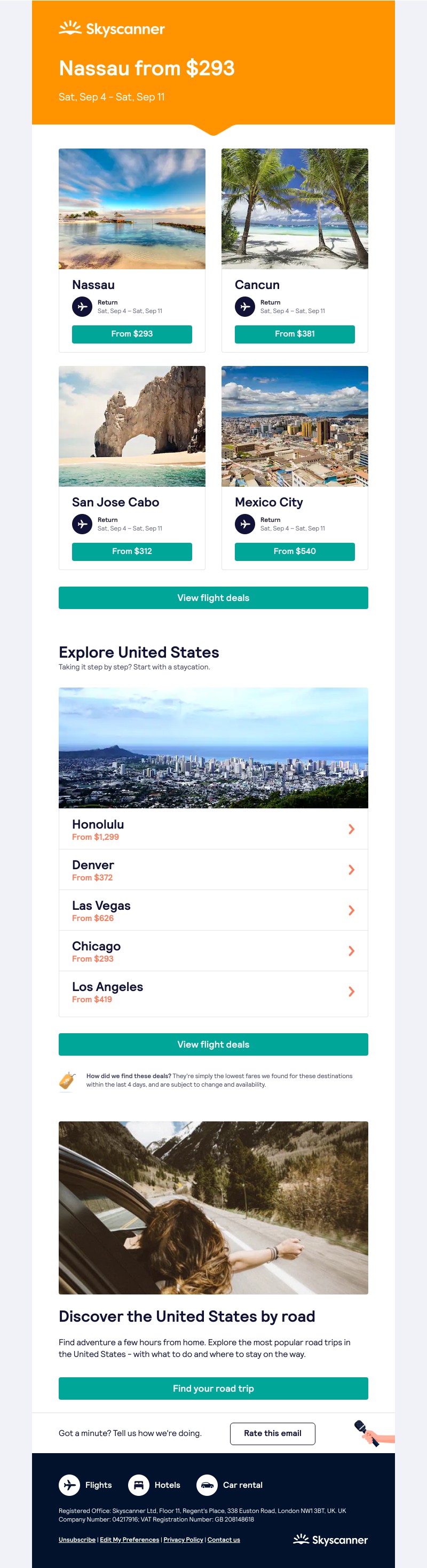Open the Honolulu From $1,299 row
Screen dimensions: 427x1568
pos(213,829)
